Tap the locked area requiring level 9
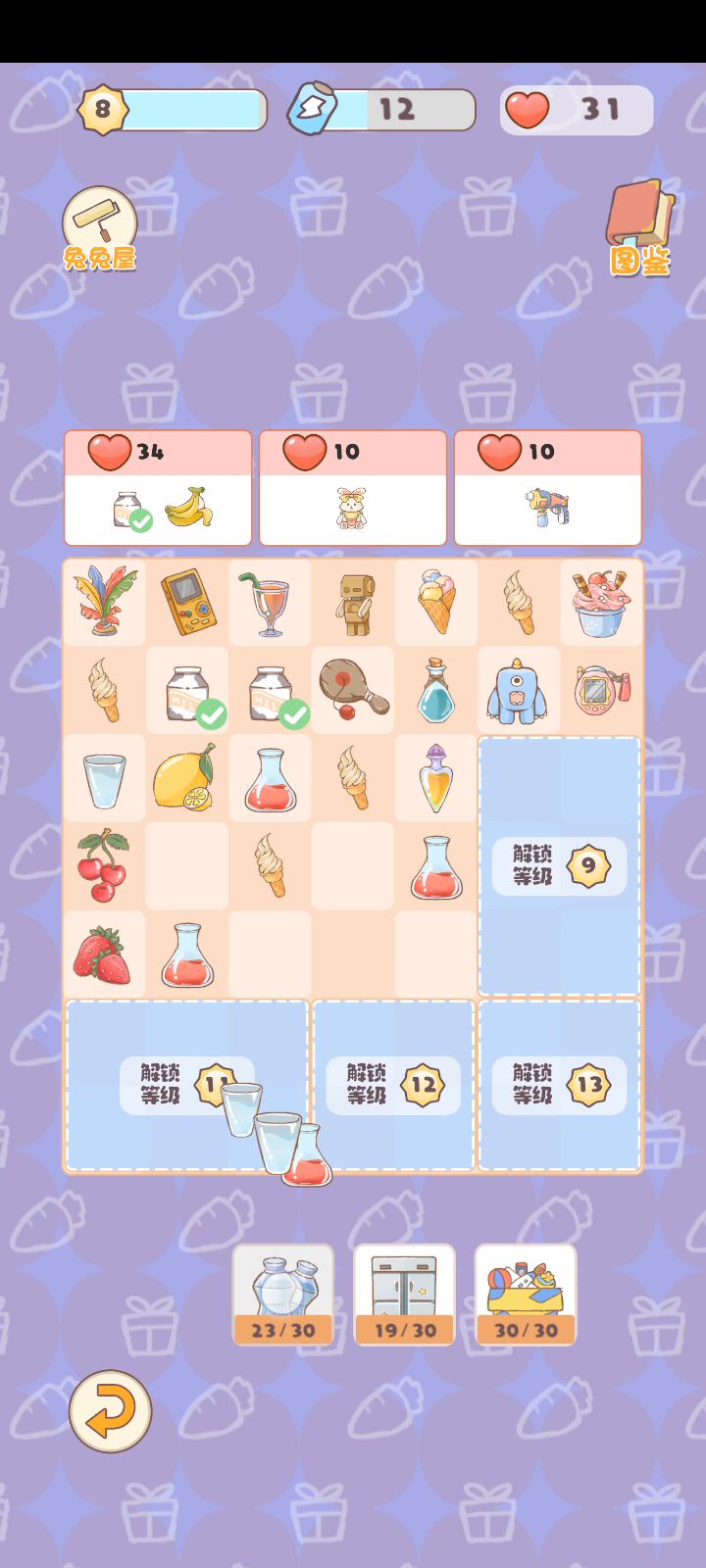 (559, 866)
